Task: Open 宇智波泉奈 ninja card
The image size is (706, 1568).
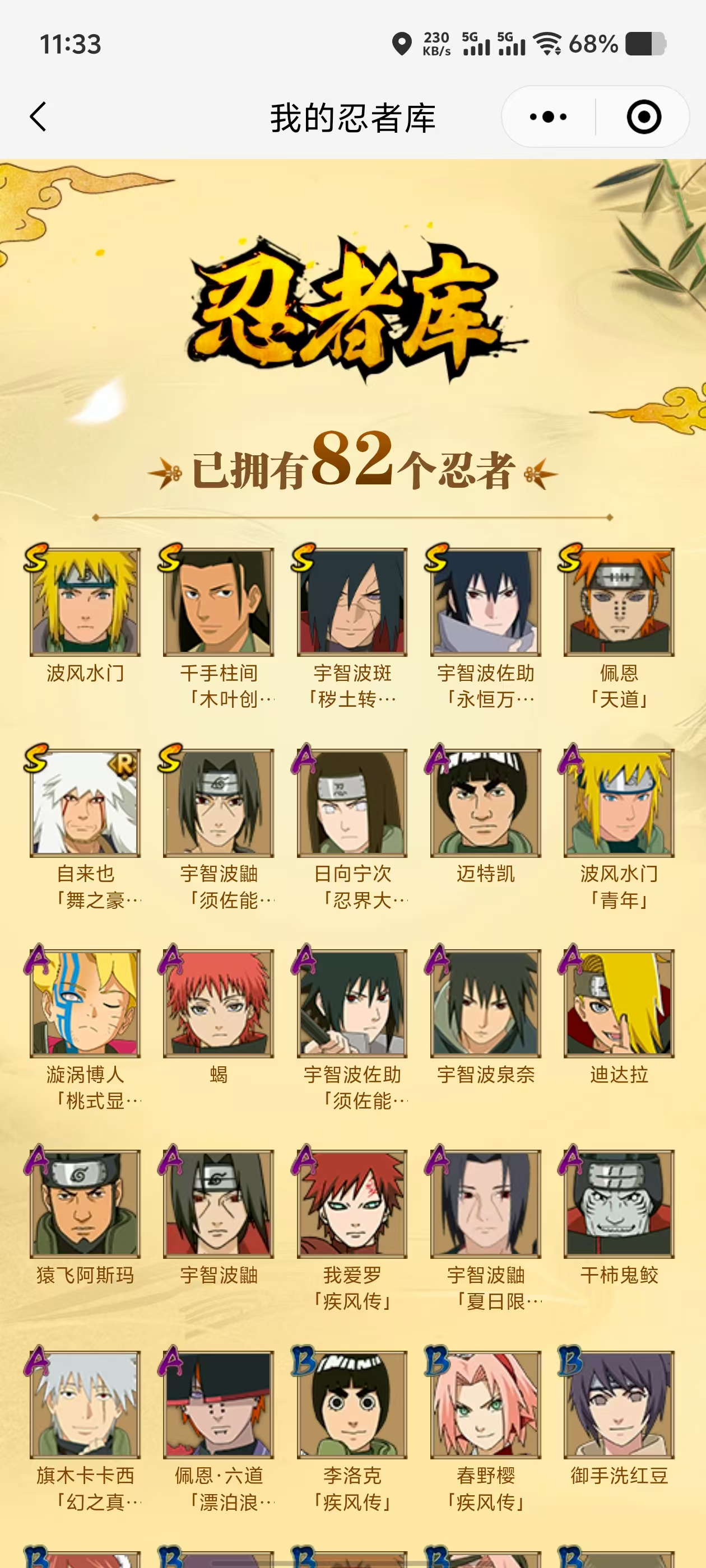Action: [485, 1003]
